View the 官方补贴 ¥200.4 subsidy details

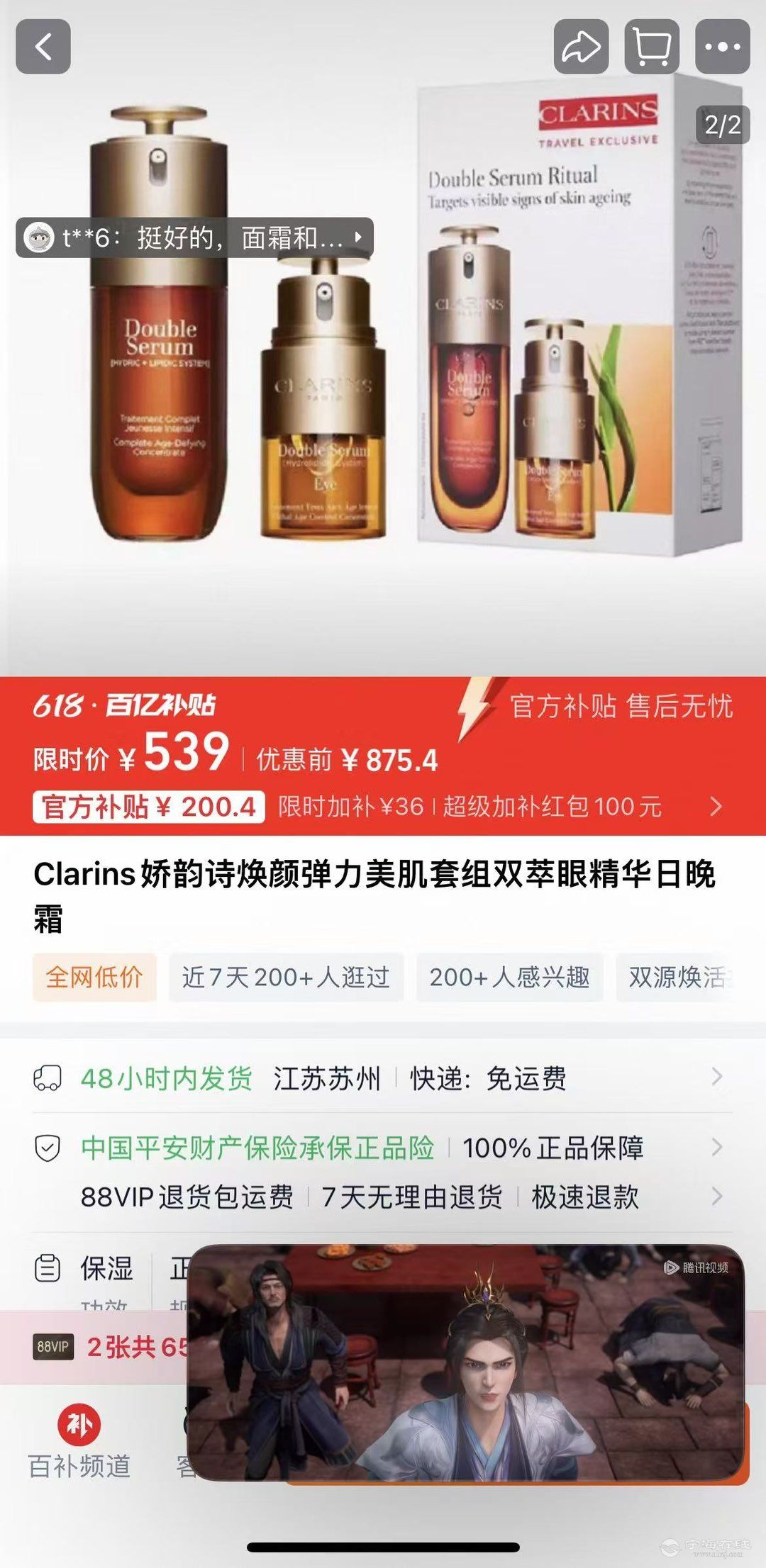point(149,807)
